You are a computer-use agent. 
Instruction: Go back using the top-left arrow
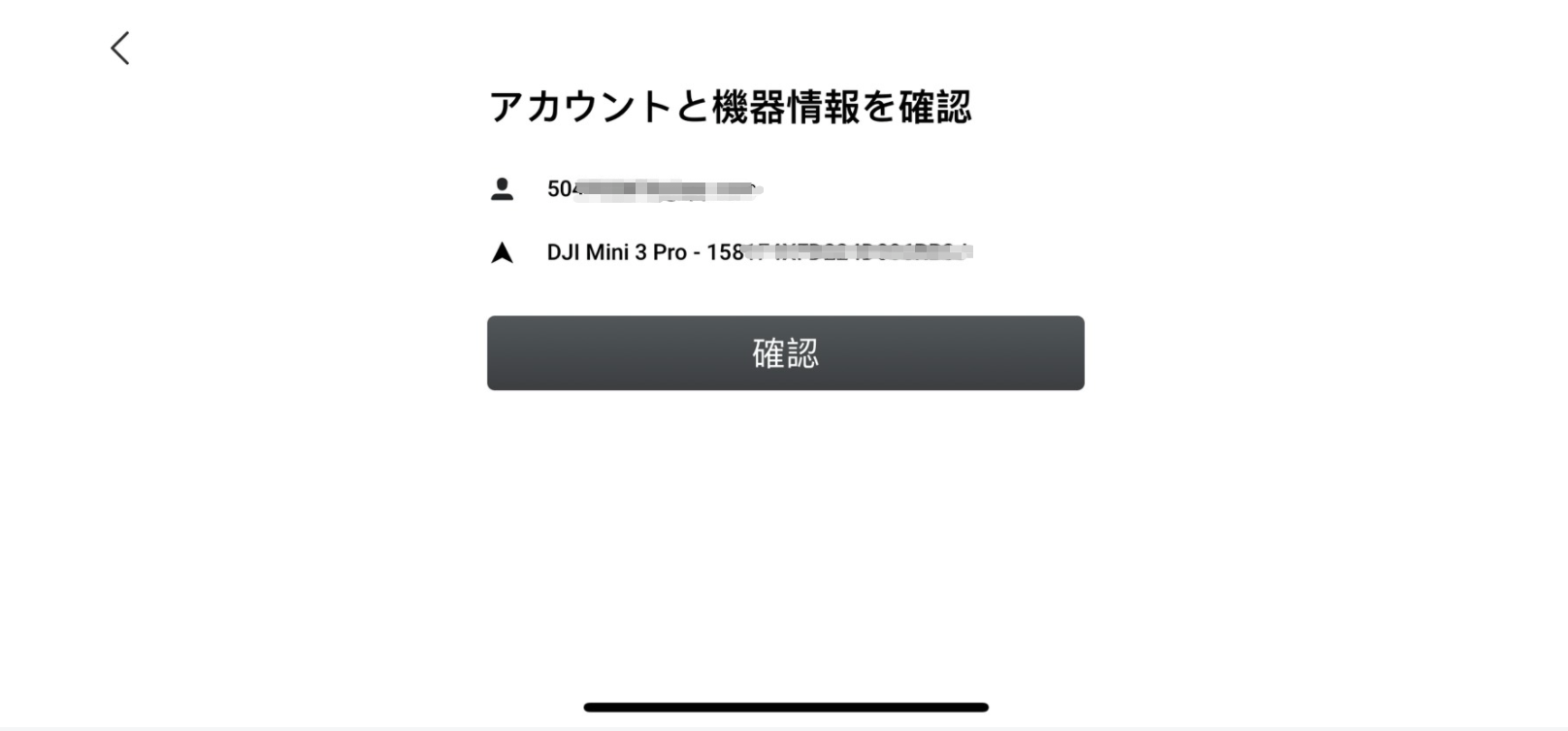pyautogui.click(x=120, y=48)
